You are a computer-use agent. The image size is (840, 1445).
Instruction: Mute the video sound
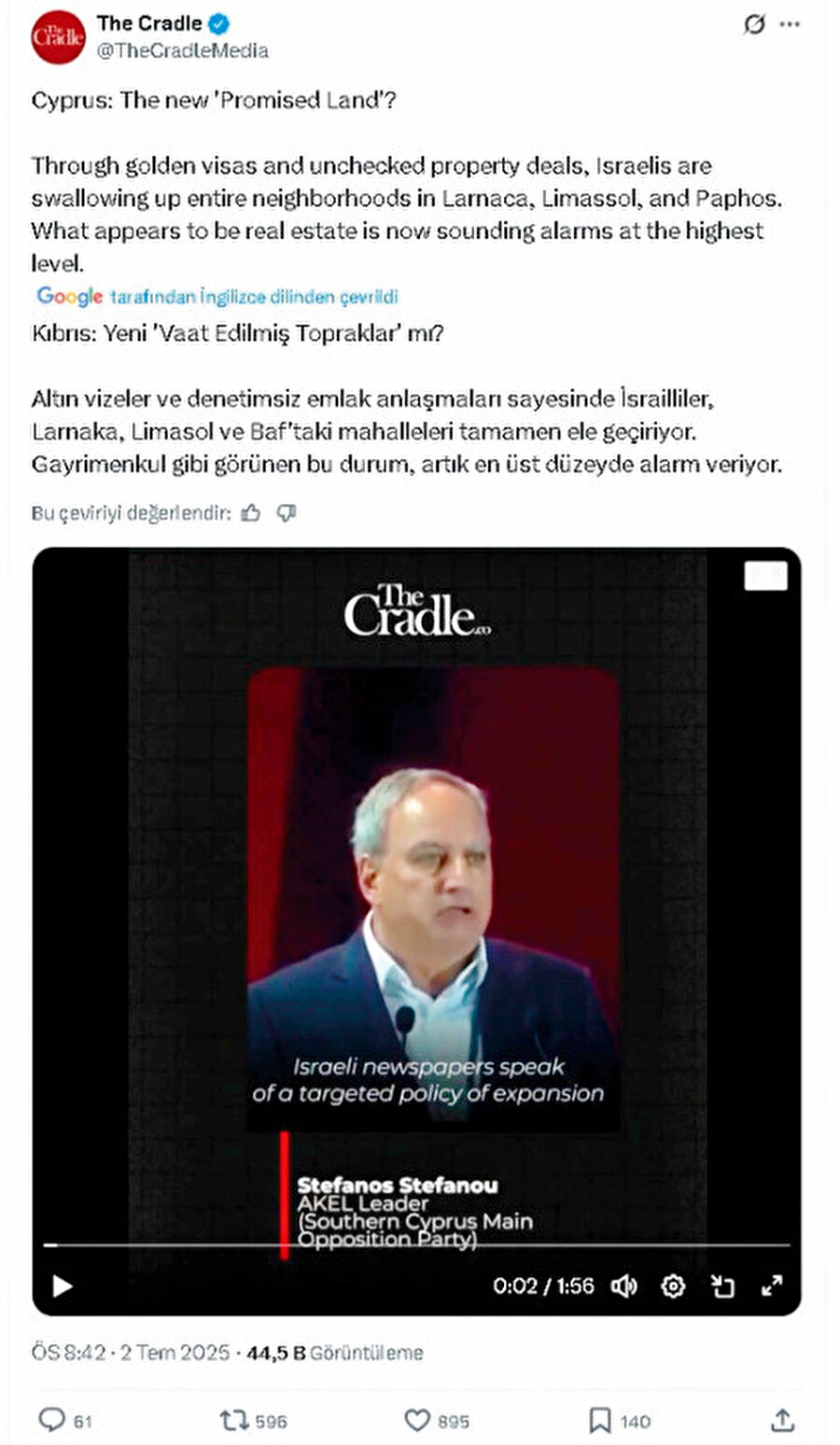pos(623,1286)
